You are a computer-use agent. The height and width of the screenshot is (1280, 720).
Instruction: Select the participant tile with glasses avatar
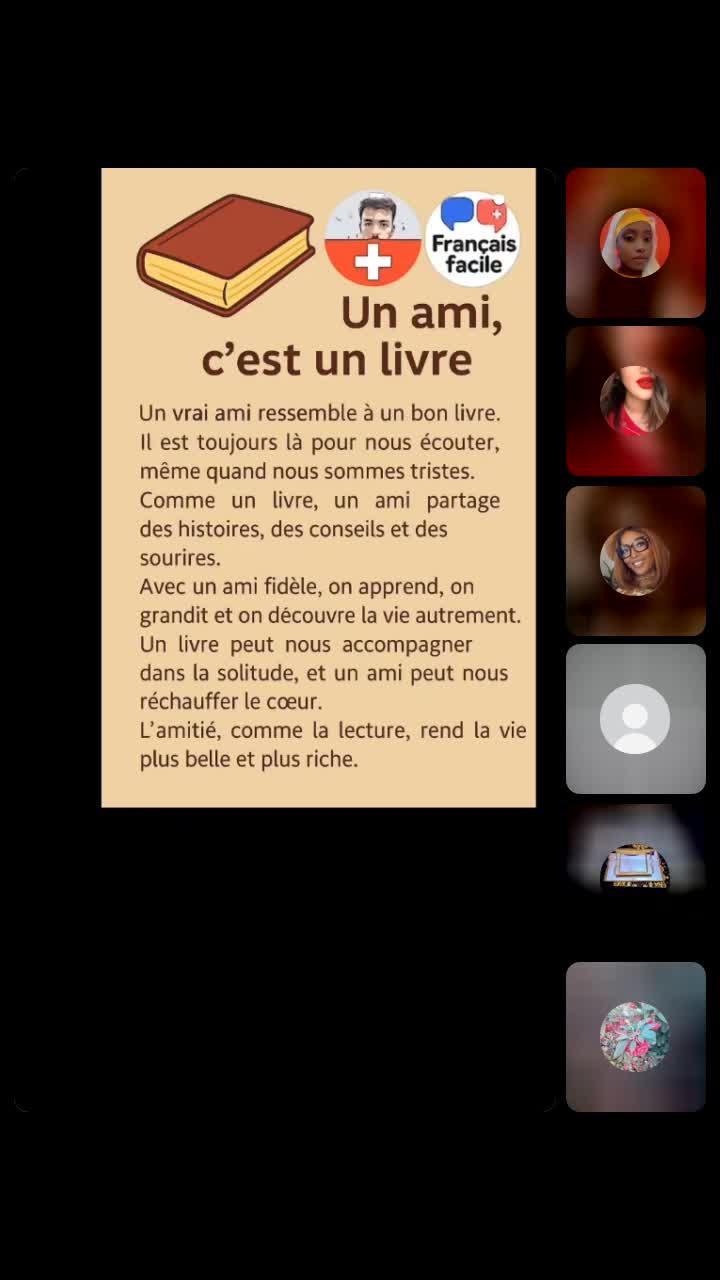635,561
